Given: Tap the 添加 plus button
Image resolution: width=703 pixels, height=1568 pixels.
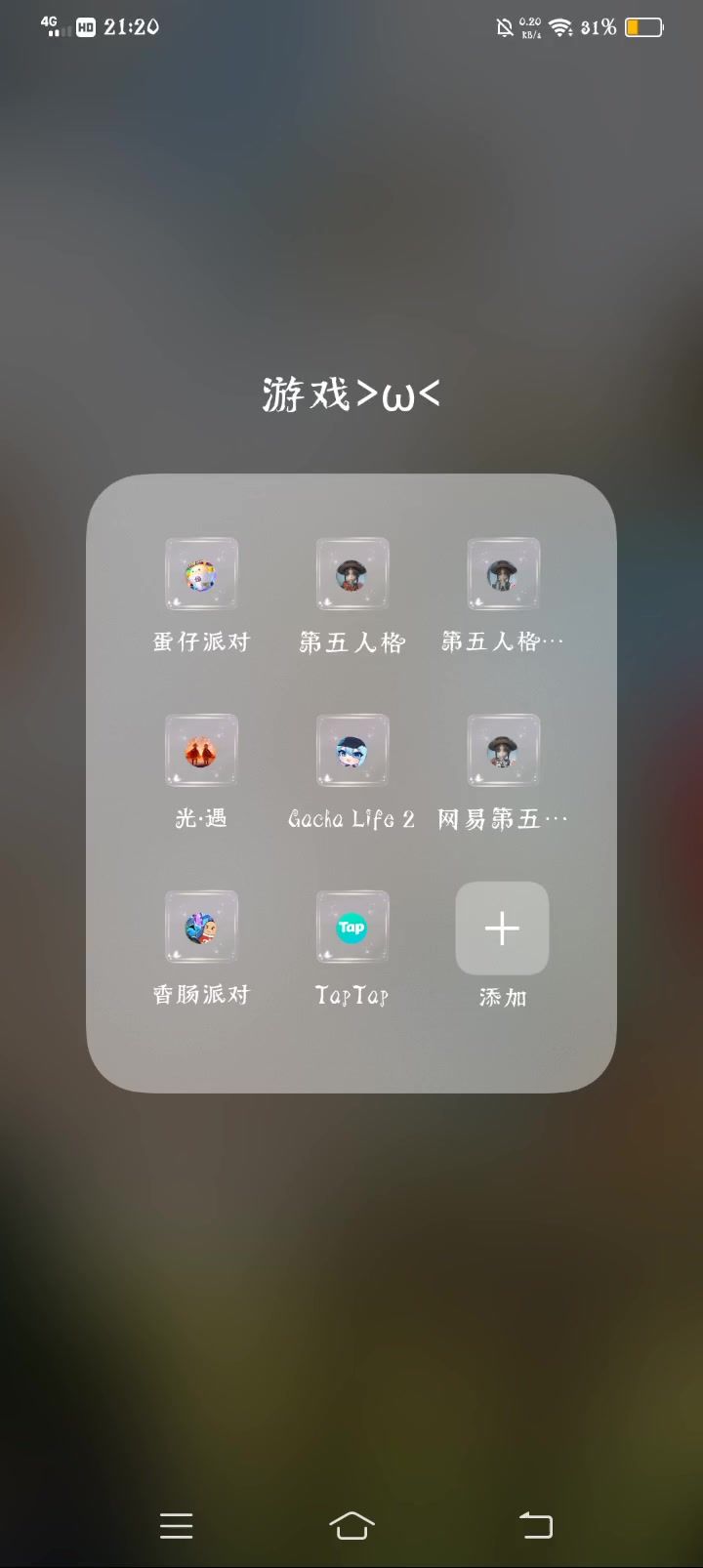Looking at the screenshot, I should [x=502, y=928].
